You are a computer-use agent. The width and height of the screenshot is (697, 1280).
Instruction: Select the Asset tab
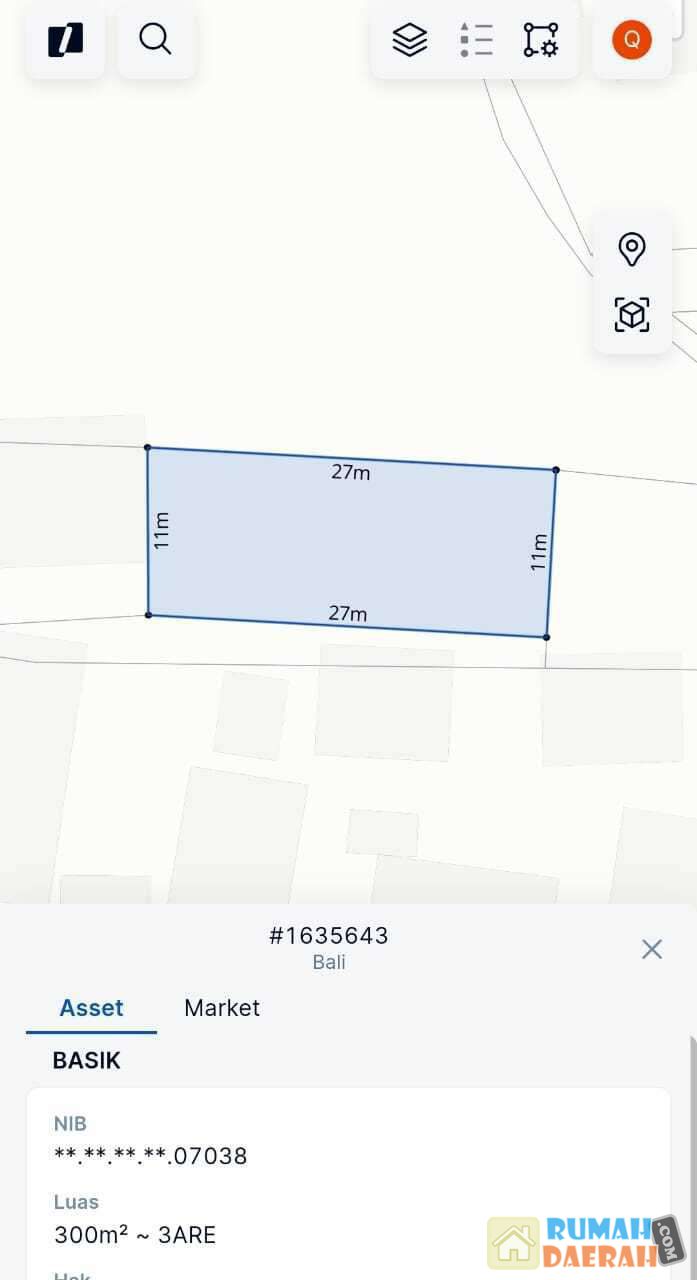coord(91,1008)
